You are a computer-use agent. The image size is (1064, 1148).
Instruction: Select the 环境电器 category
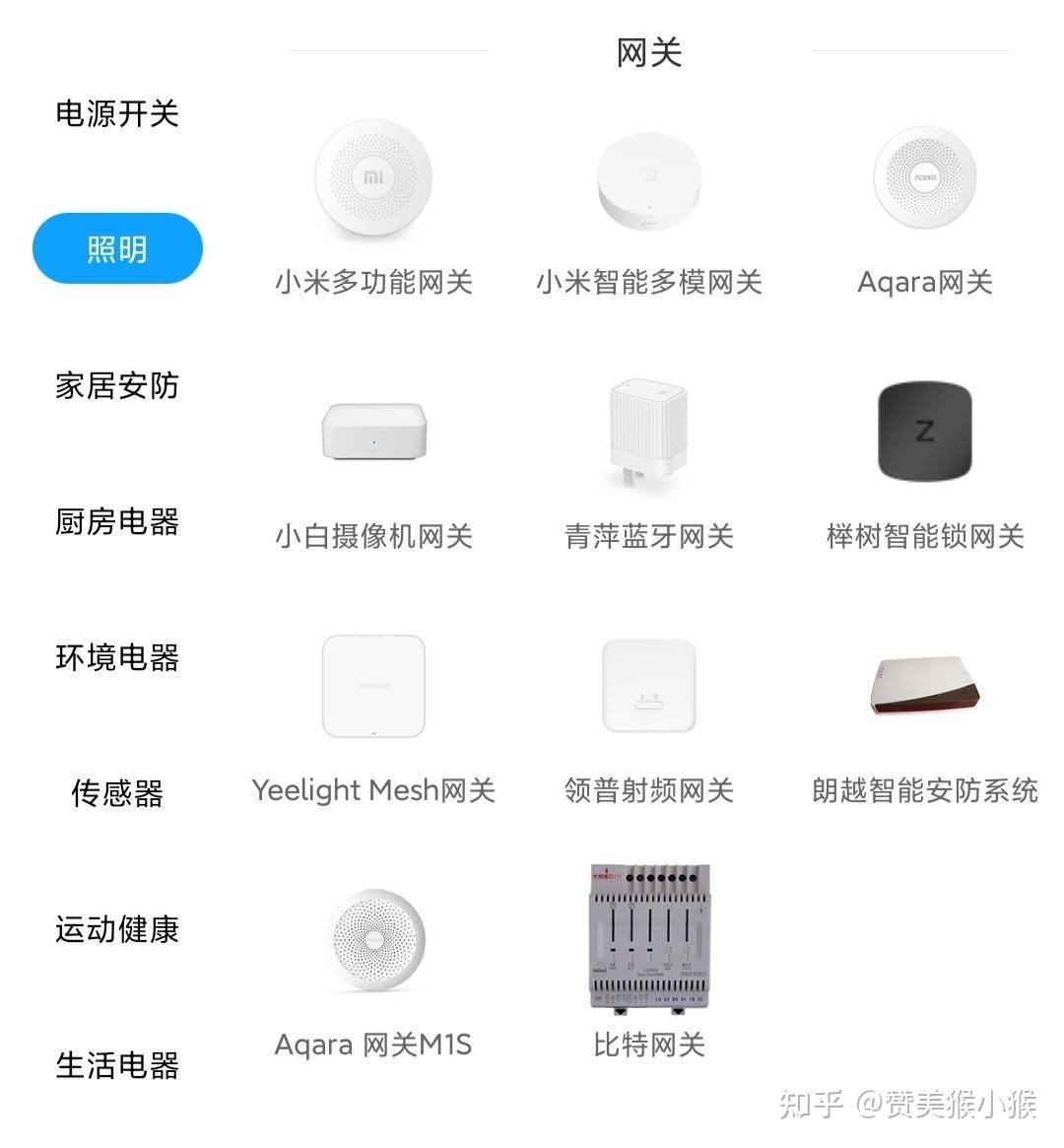(x=117, y=659)
